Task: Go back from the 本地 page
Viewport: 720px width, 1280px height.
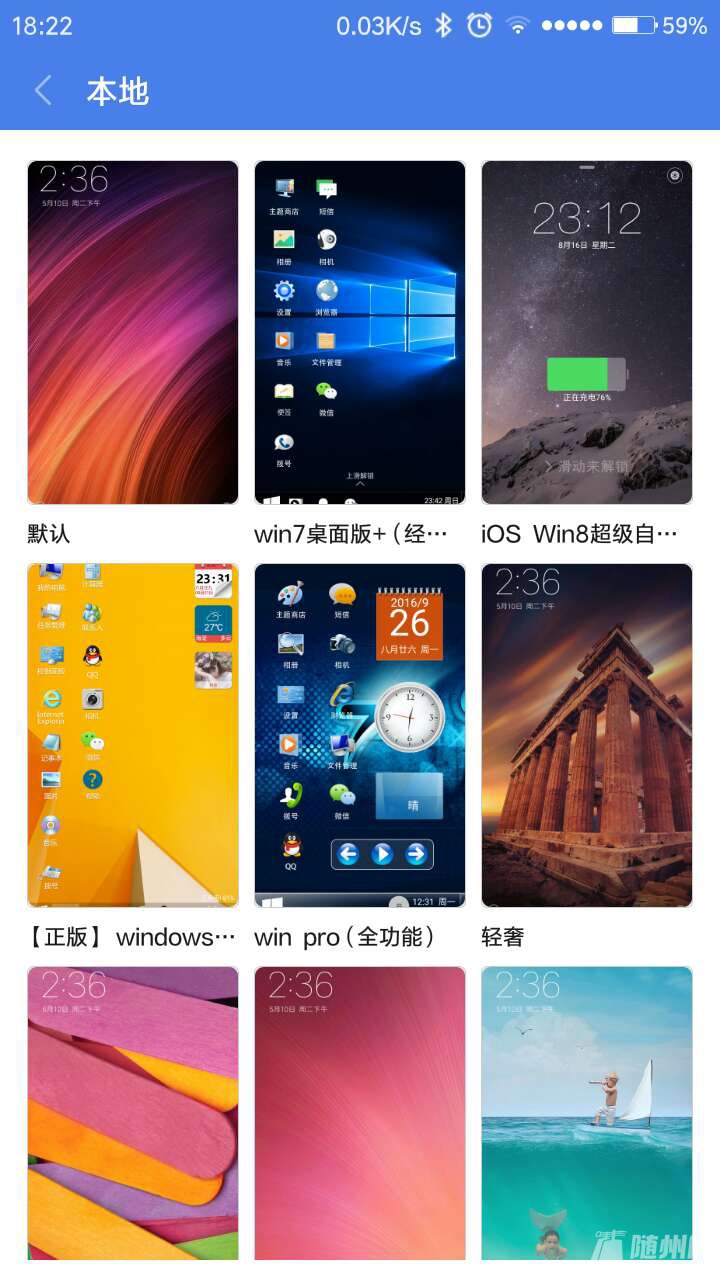Action: point(43,91)
